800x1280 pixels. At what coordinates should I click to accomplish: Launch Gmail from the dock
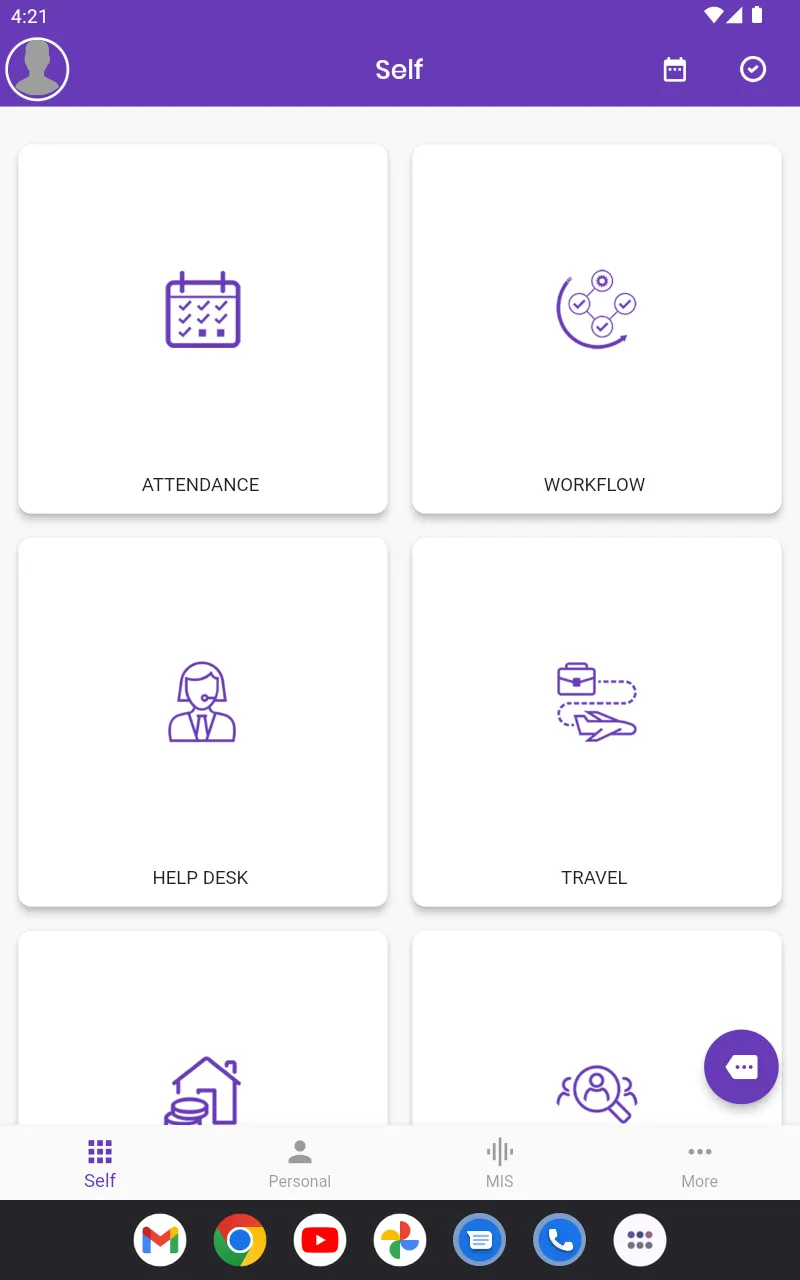pos(160,1239)
